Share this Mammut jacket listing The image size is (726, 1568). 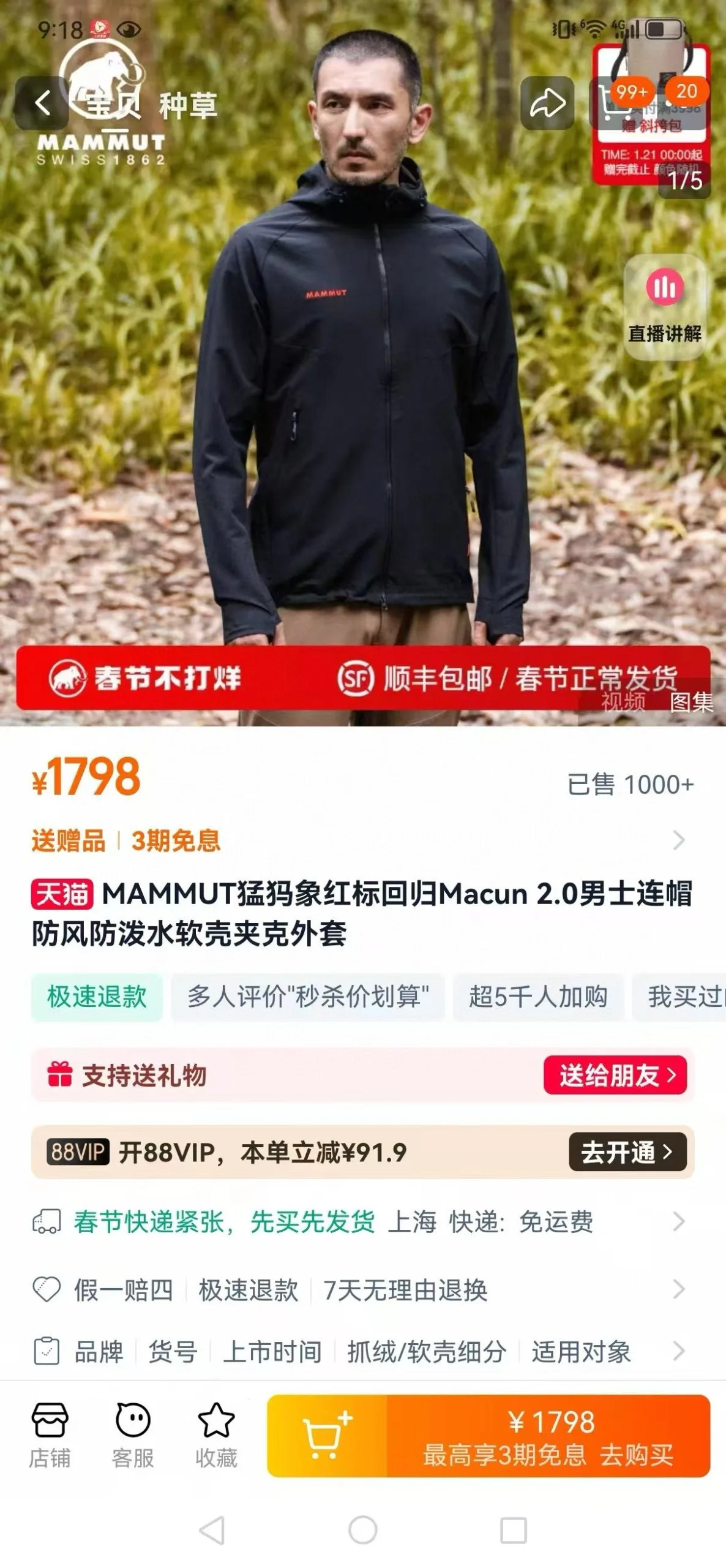547,103
